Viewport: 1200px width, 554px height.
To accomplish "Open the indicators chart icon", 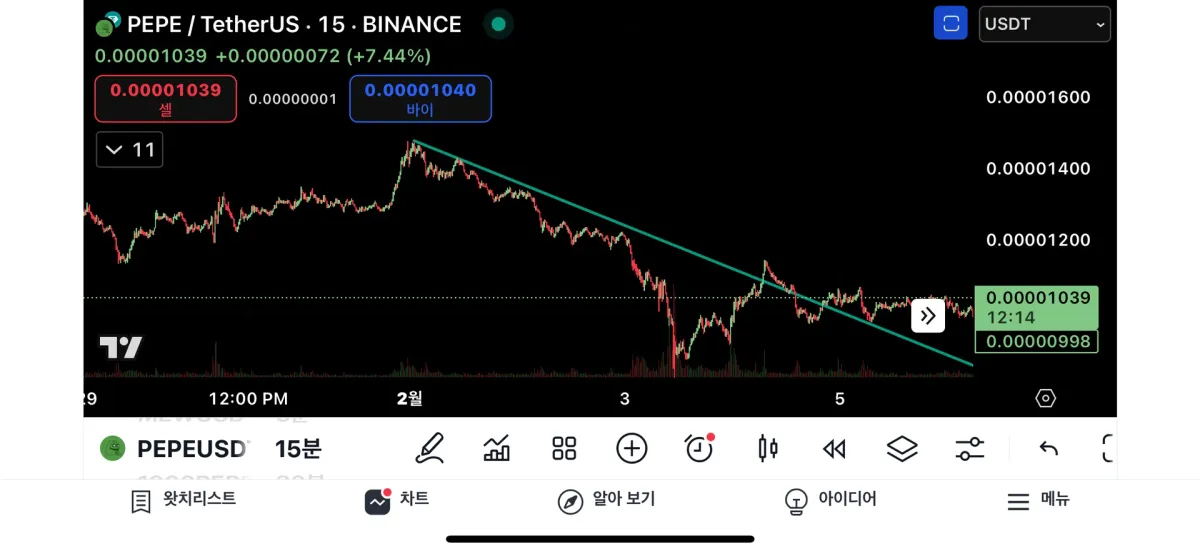I will [x=497, y=448].
